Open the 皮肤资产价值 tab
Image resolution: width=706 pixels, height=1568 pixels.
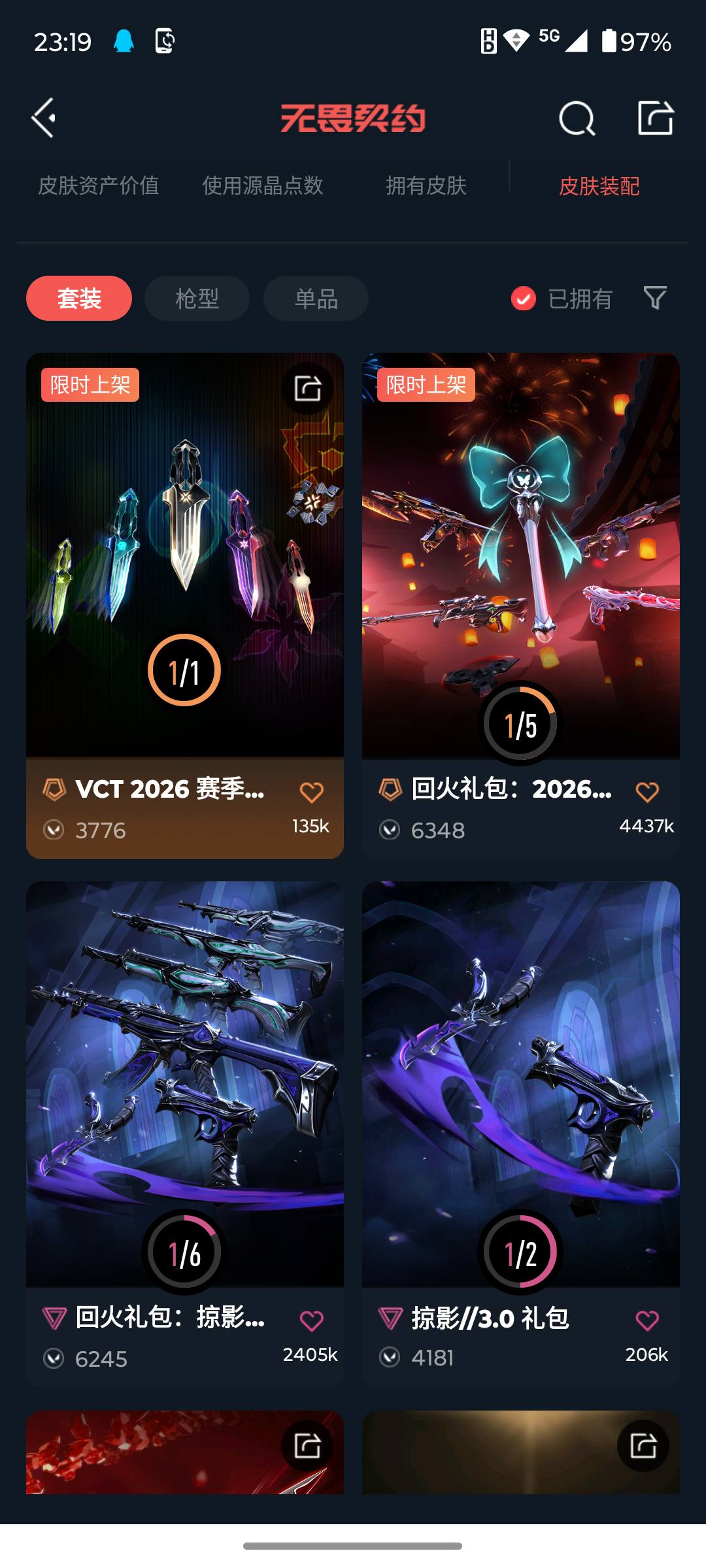tap(100, 186)
